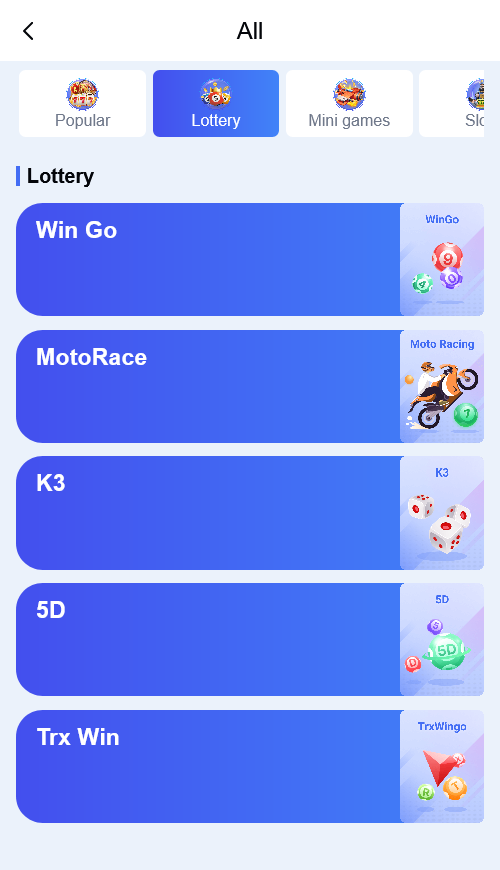Launch the MotoRace game card

pyautogui.click(x=250, y=386)
